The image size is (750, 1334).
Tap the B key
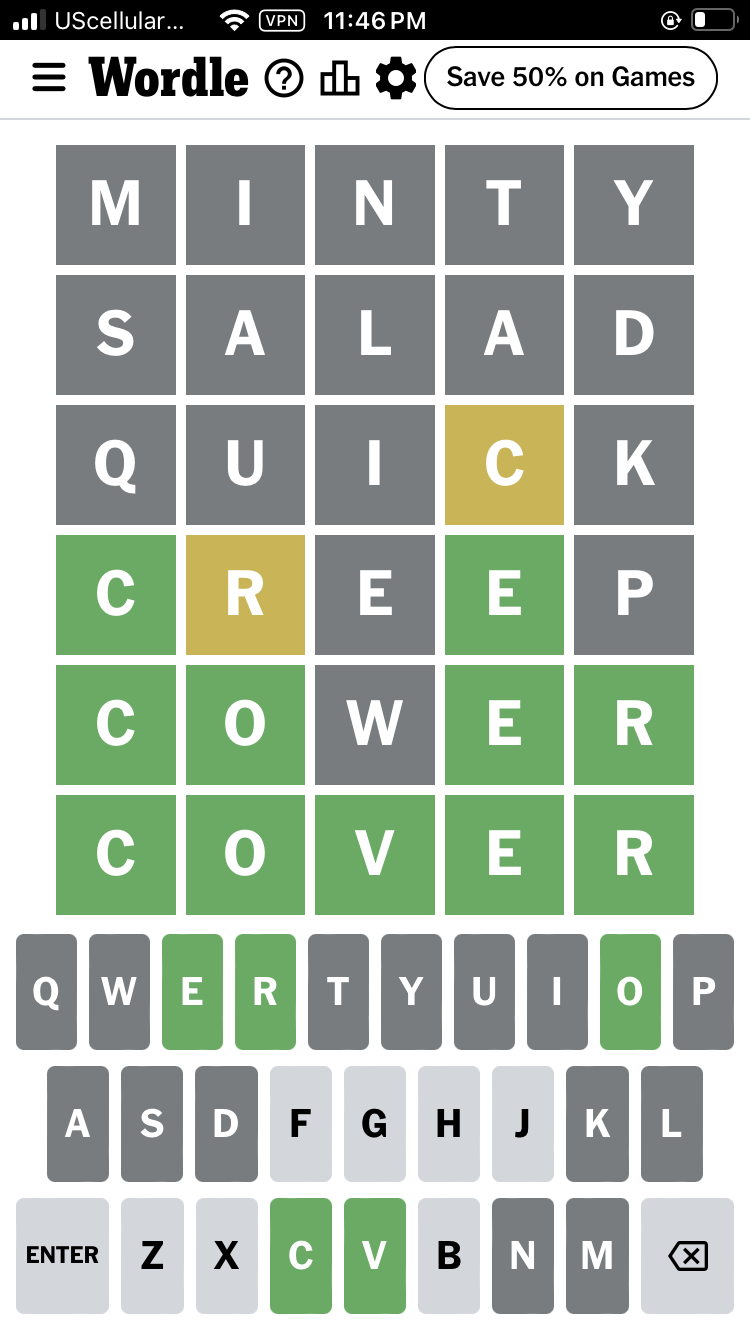[x=448, y=1256]
